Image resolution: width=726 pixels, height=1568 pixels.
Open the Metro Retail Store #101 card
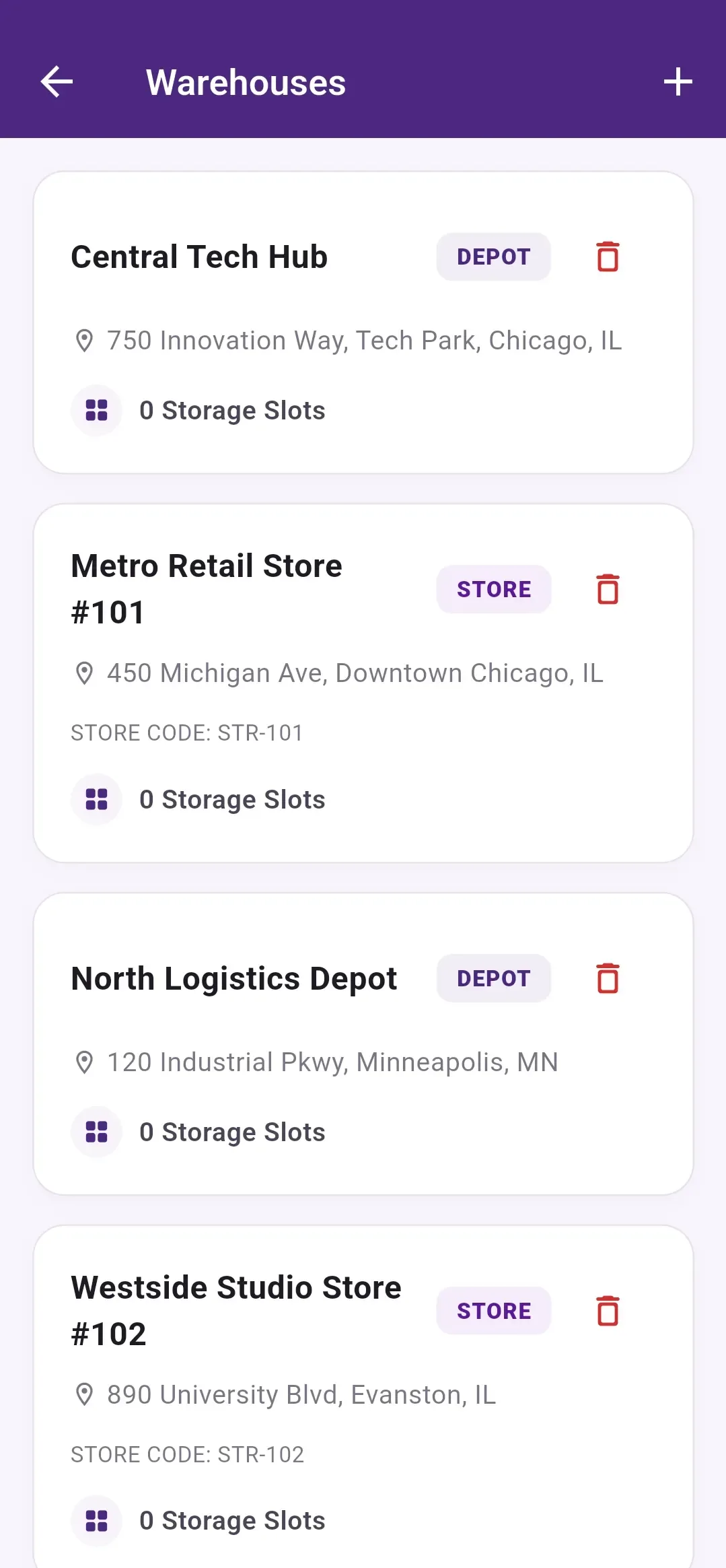point(363,683)
